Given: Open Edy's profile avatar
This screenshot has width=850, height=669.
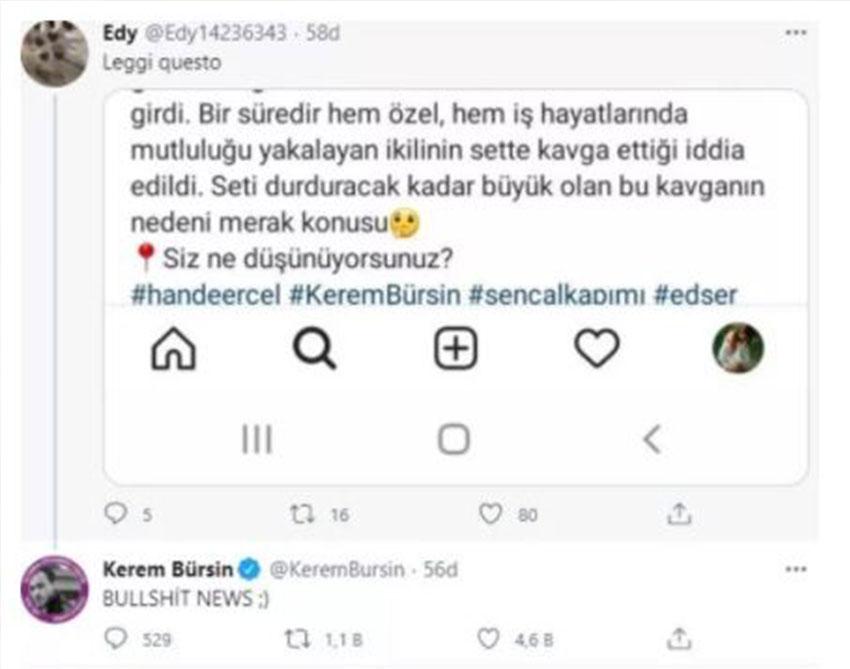Looking at the screenshot, I should (54, 53).
